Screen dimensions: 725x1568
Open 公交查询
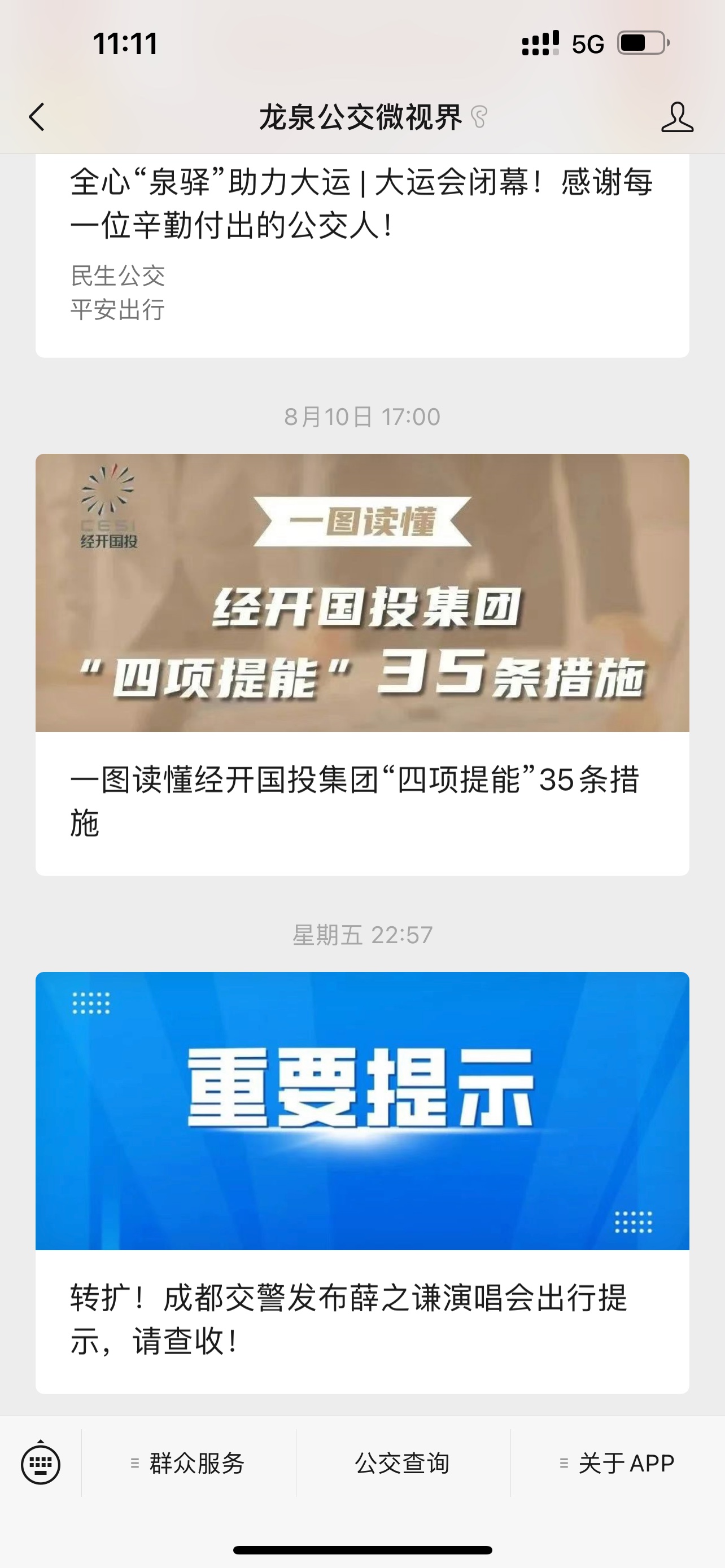(x=403, y=1462)
